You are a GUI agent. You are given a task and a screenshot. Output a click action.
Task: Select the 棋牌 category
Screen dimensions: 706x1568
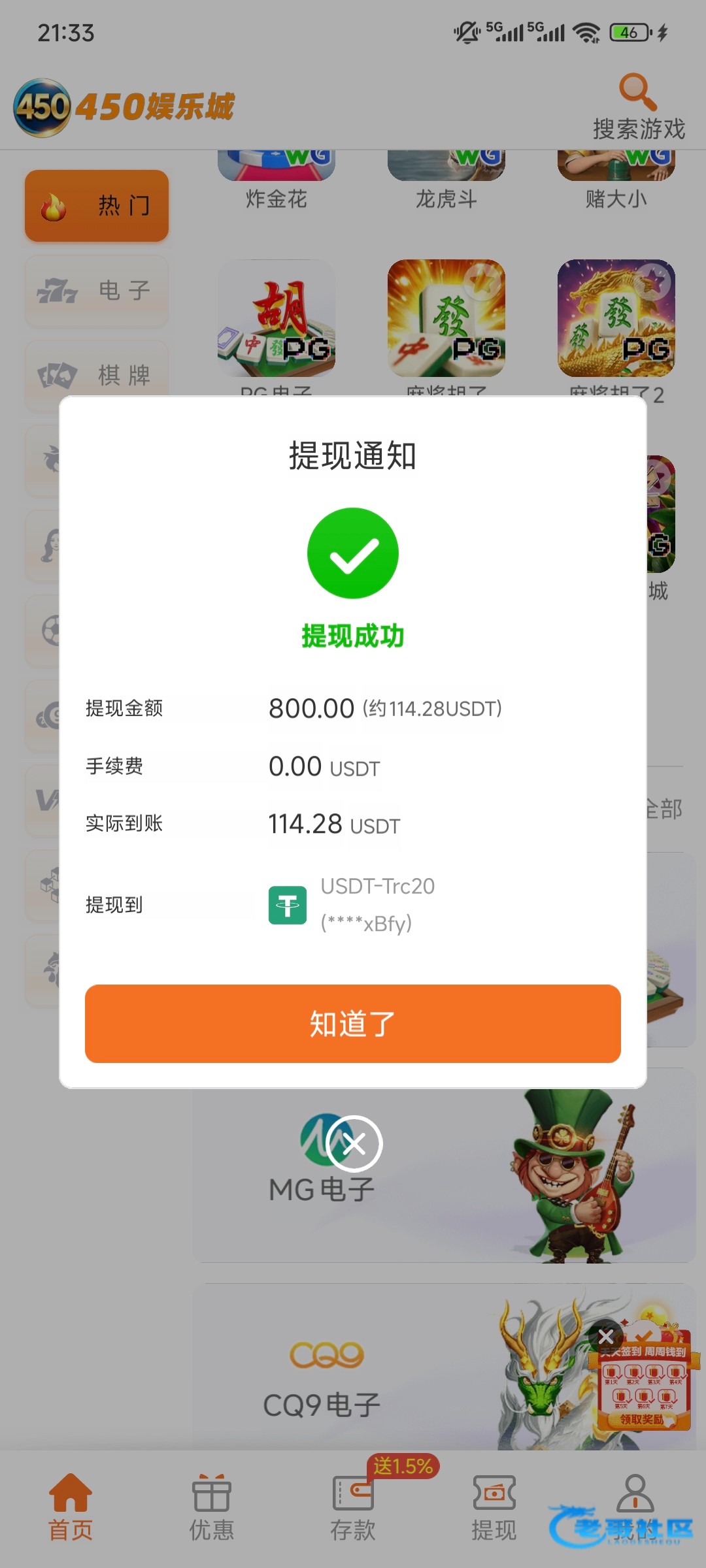[97, 375]
